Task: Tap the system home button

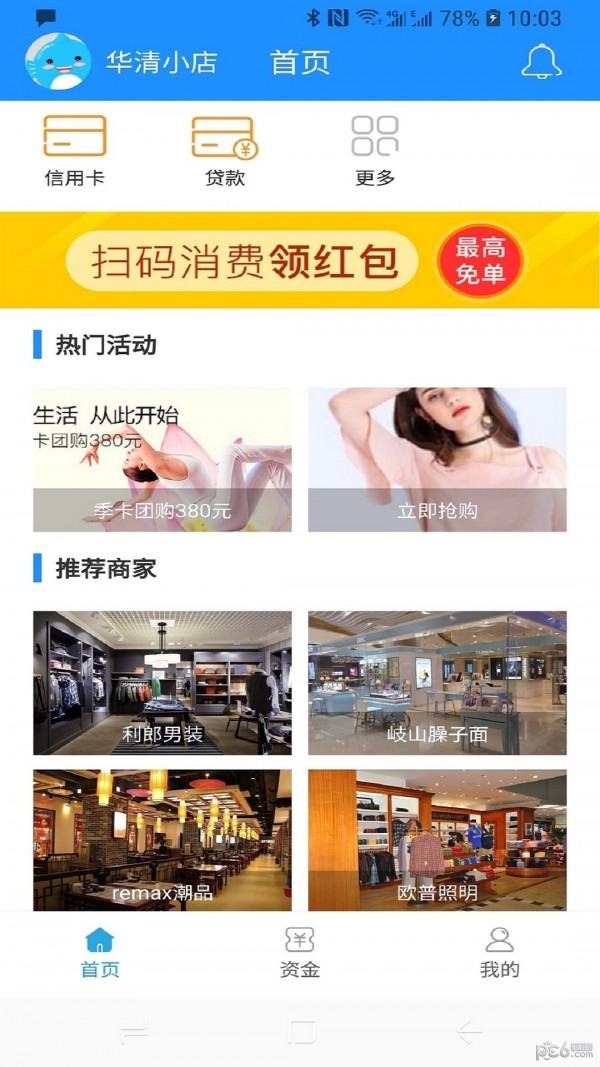Action: [x=301, y=1032]
